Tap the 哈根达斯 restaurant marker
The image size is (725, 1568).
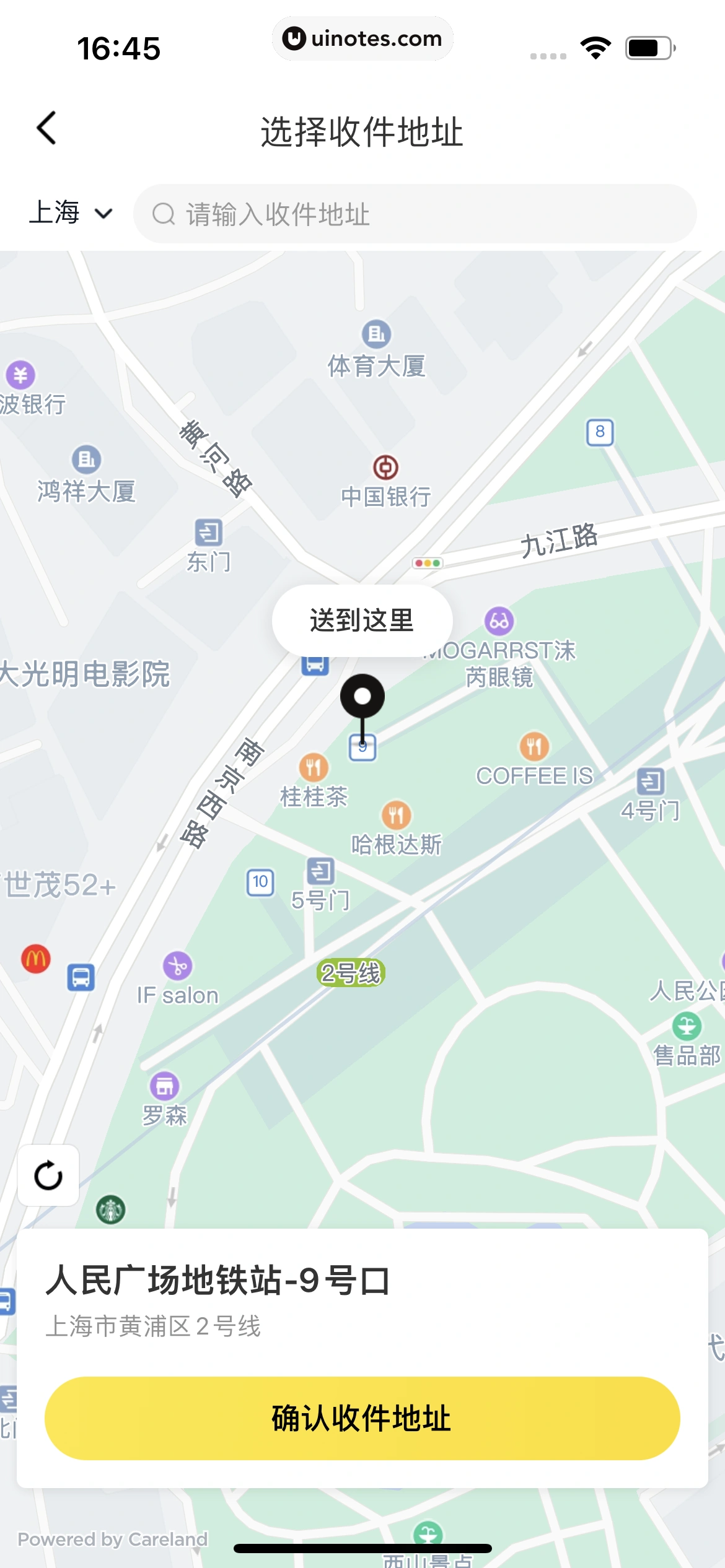397,816
